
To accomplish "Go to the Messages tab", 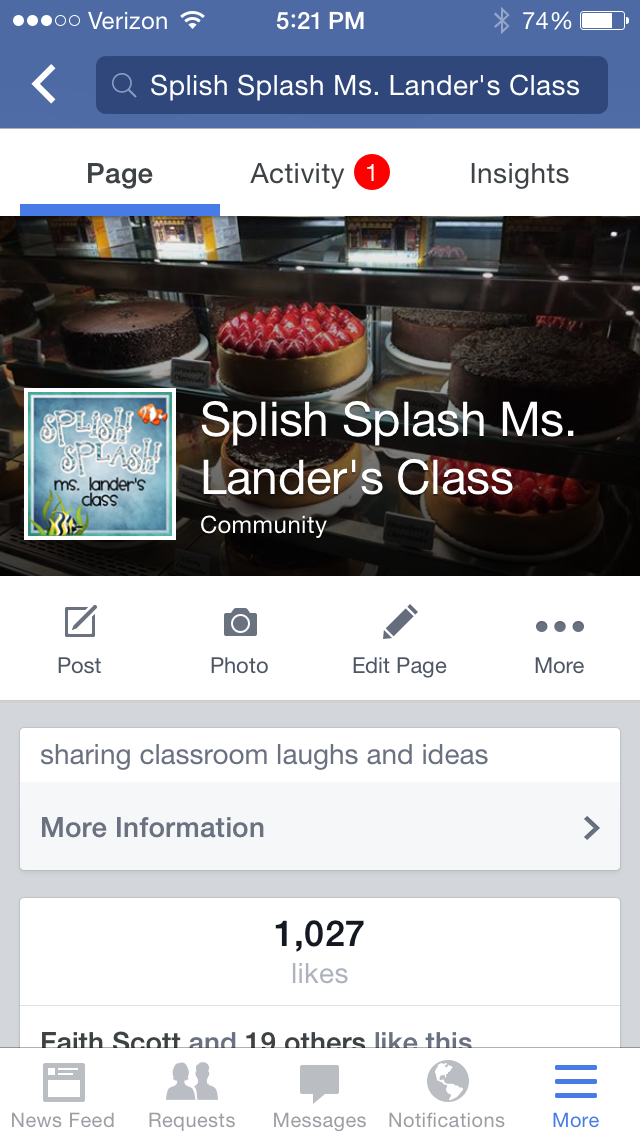I will click(x=319, y=1094).
